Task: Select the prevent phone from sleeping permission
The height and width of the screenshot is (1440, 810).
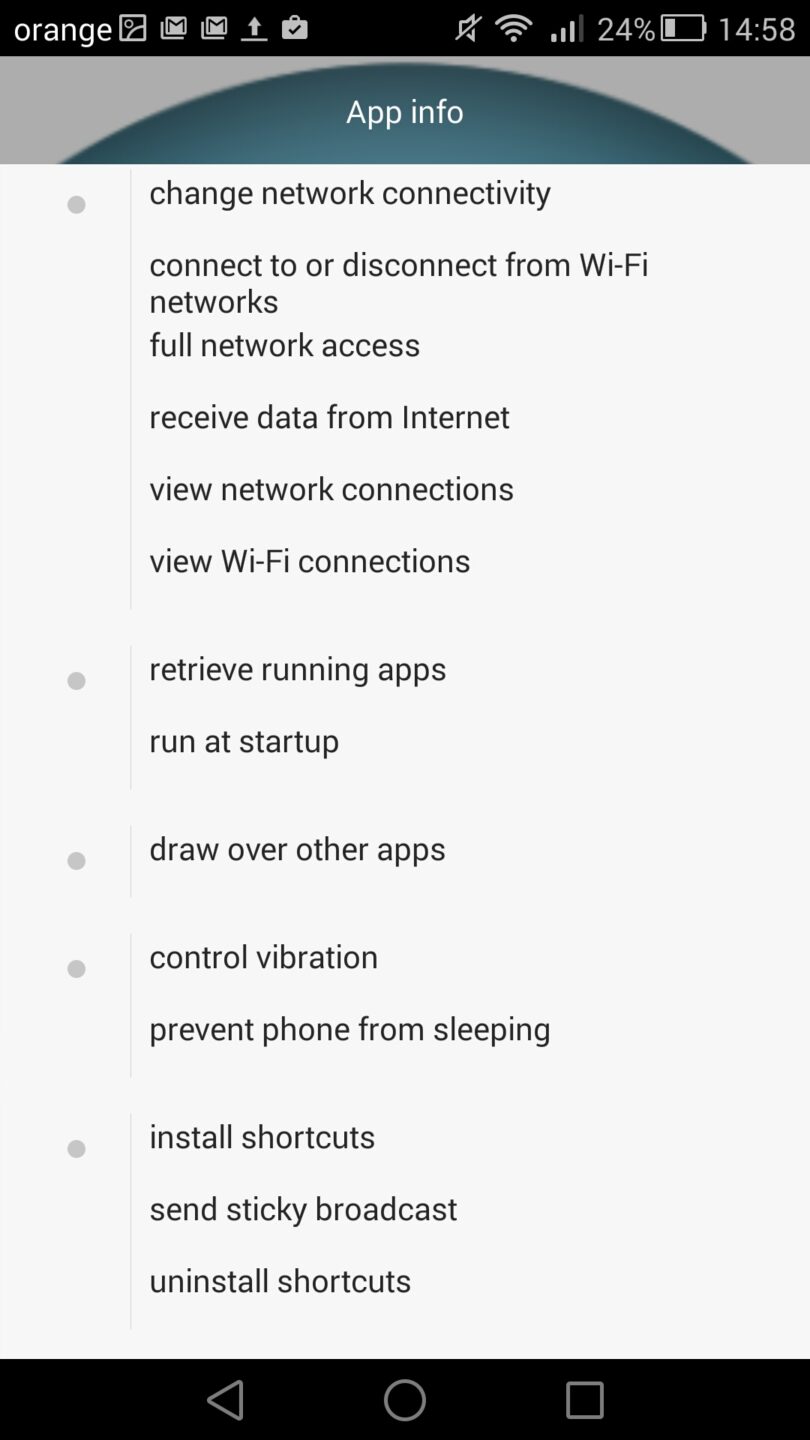Action: (349, 1029)
